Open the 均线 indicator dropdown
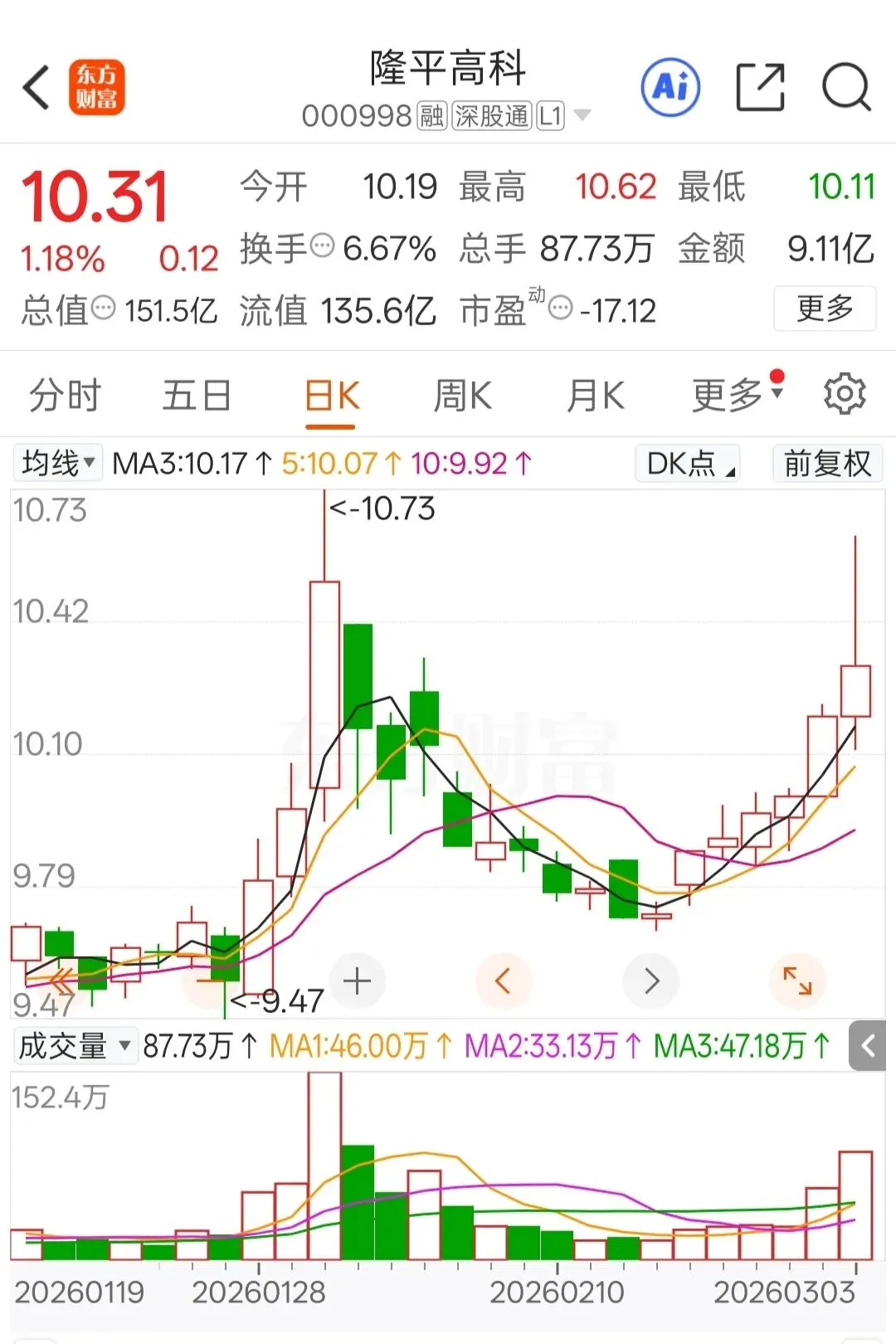 point(58,463)
